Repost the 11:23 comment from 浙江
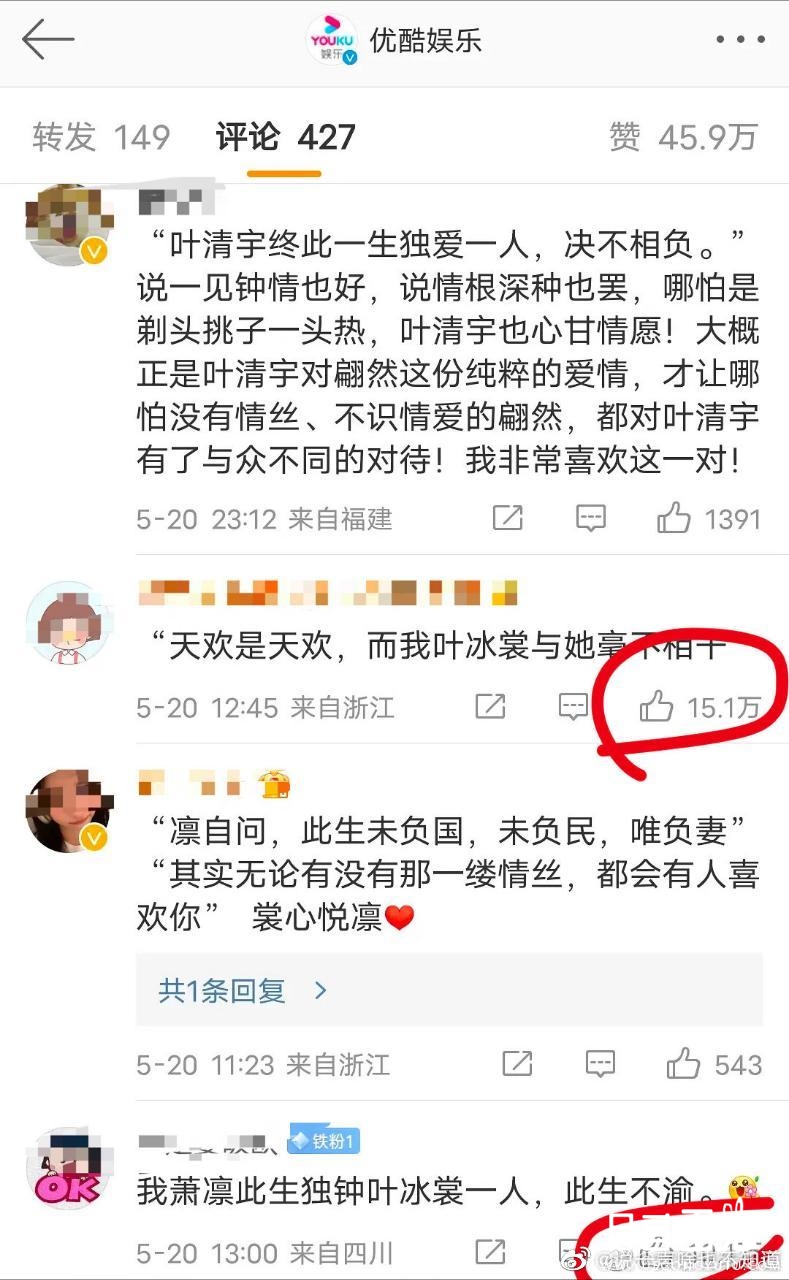This screenshot has height=1280, width=789. (x=517, y=1064)
